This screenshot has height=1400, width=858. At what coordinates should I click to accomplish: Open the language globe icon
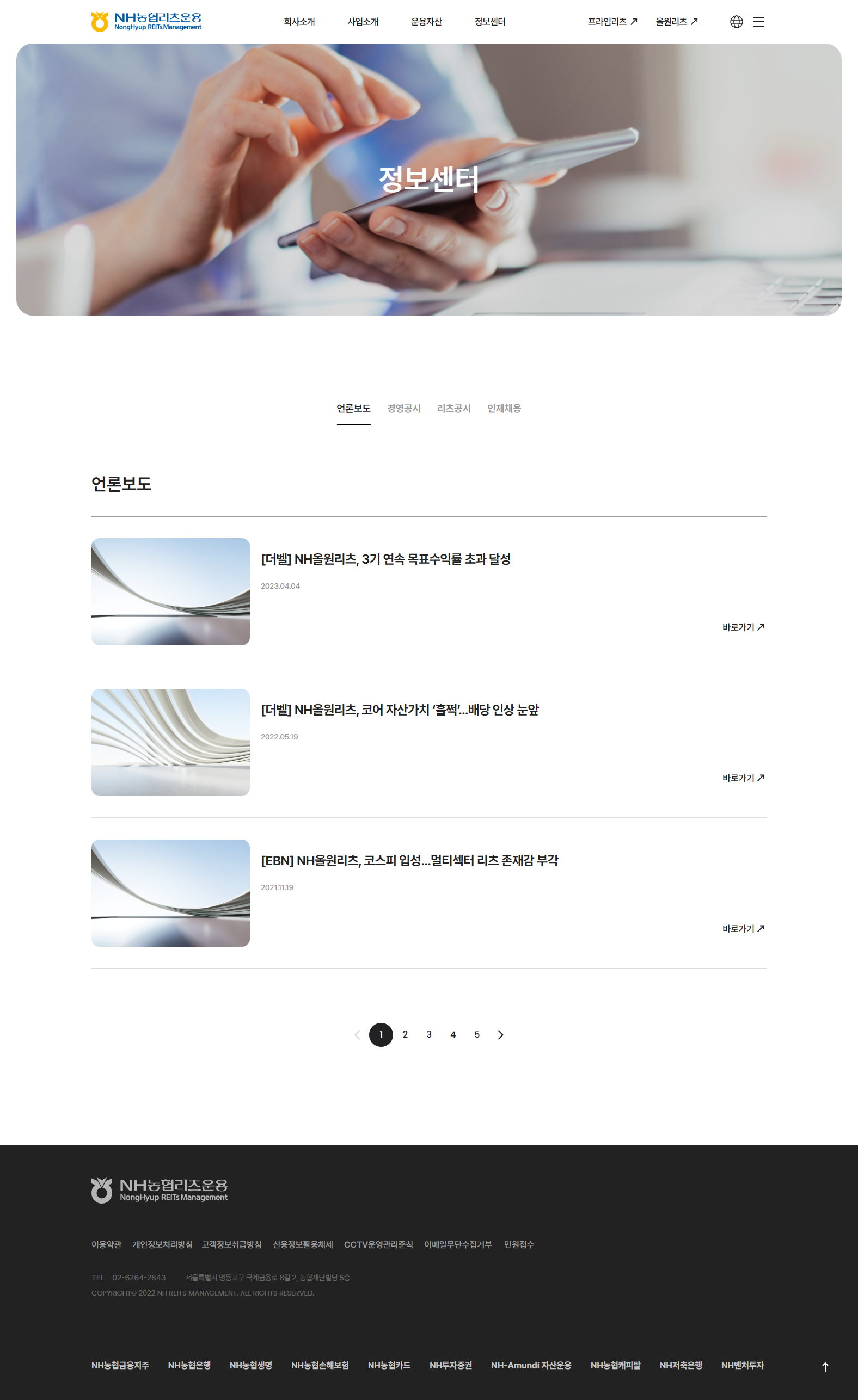(736, 22)
